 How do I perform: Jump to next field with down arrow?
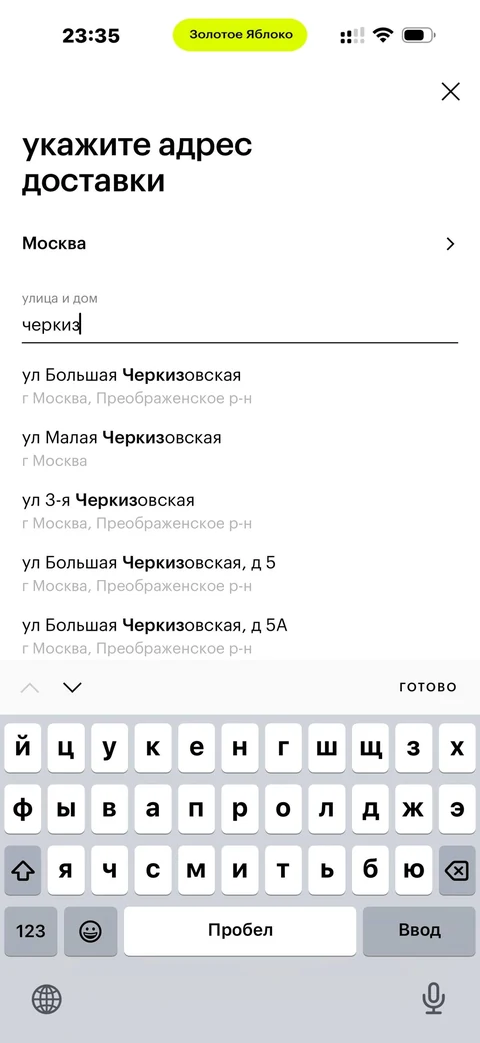pyautogui.click(x=72, y=687)
